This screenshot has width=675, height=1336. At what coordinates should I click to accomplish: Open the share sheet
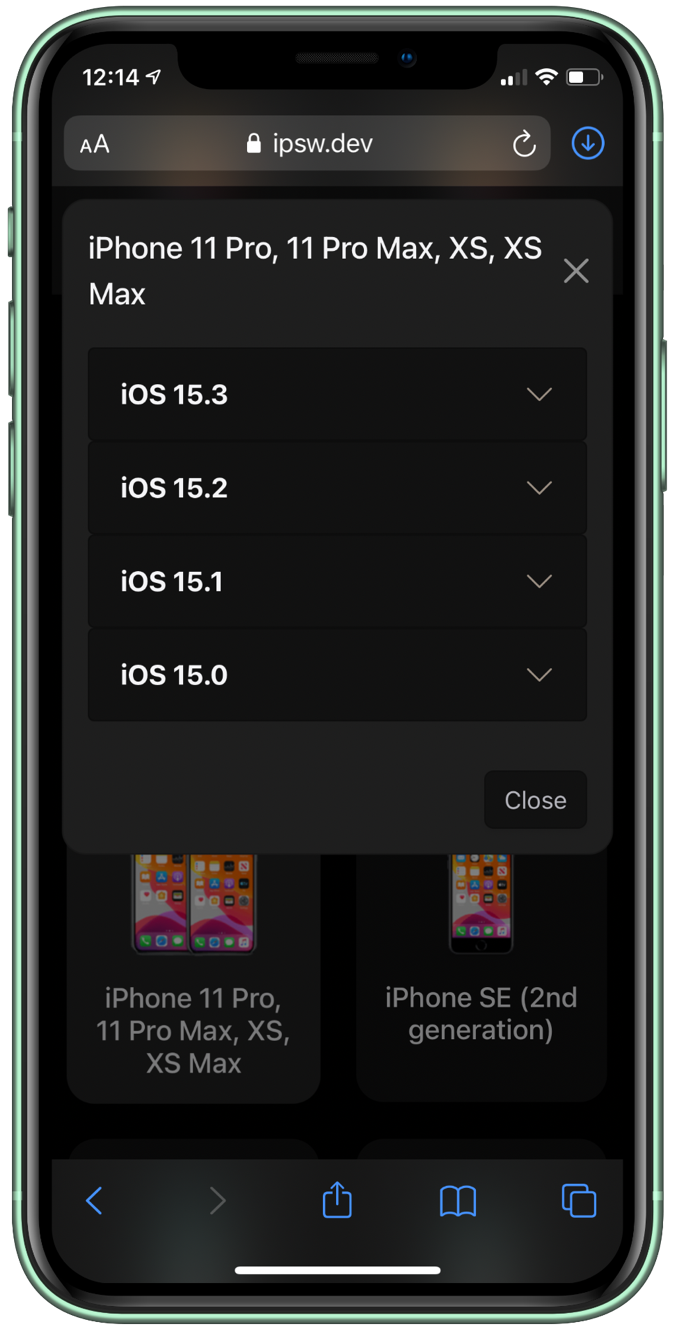pos(337,1199)
